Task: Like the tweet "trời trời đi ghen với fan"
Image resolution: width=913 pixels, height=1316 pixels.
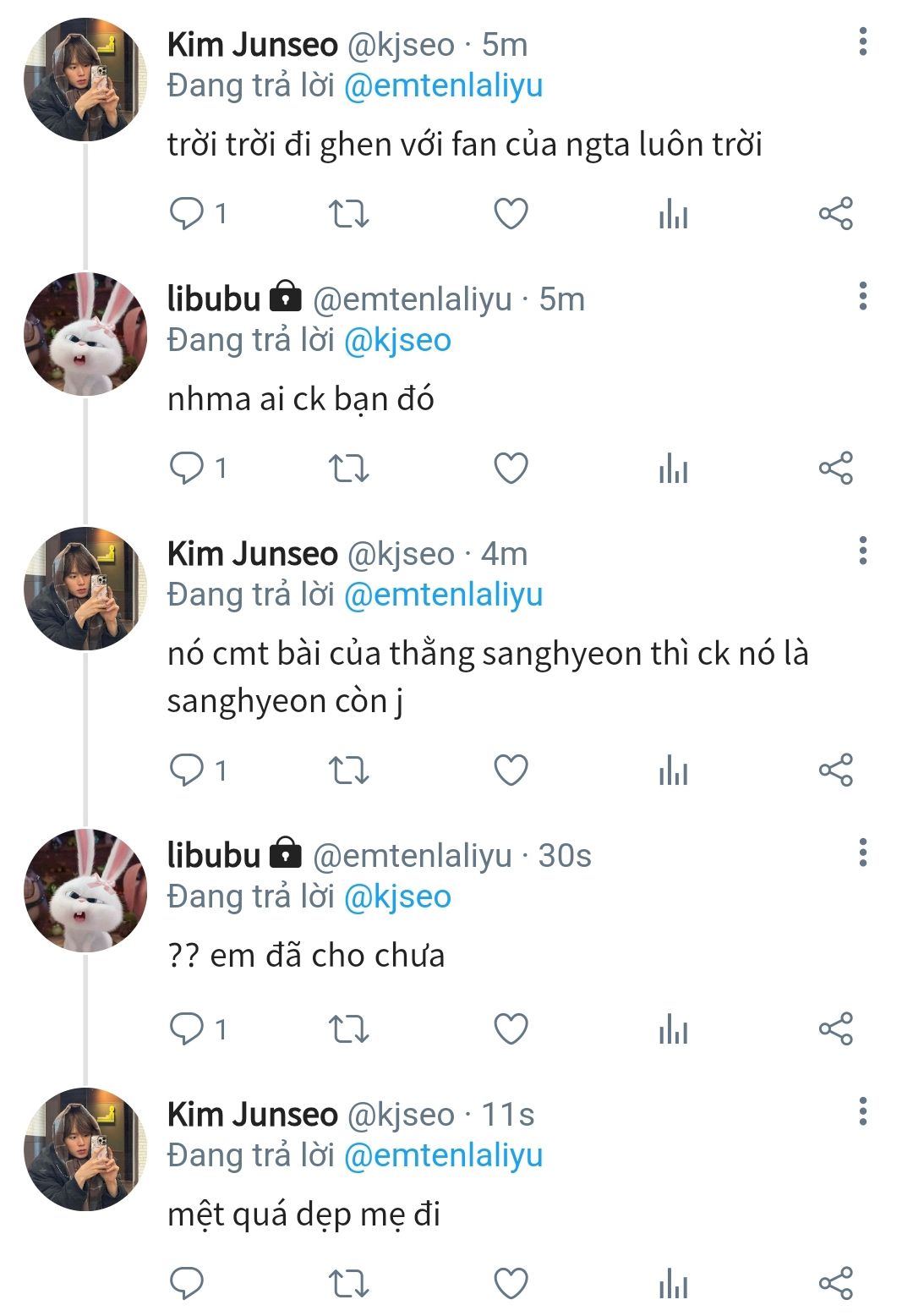Action: 511,214
